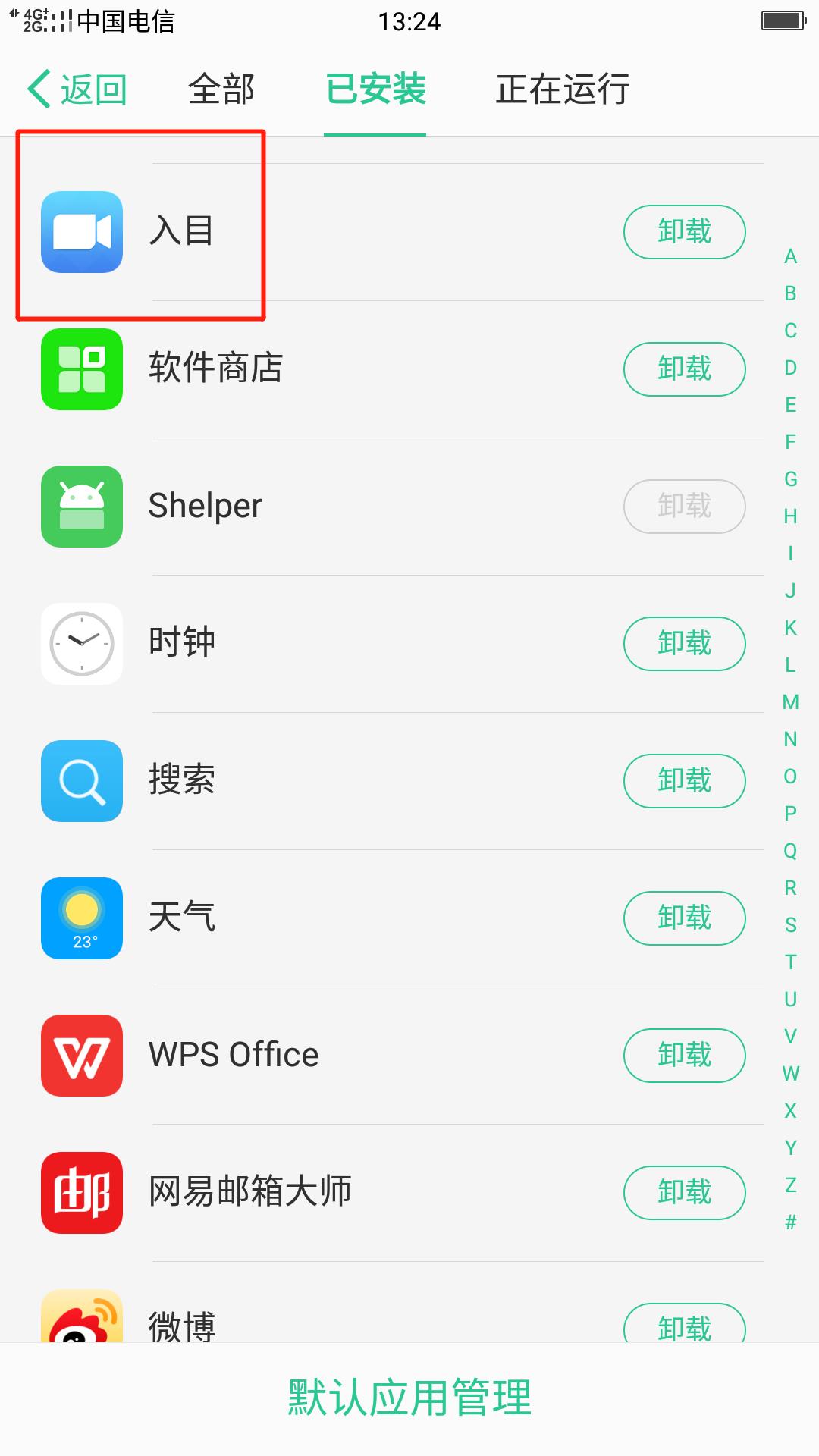Screen dimensions: 819x1456
Task: Uninstall the 天气 app
Action: point(685,918)
